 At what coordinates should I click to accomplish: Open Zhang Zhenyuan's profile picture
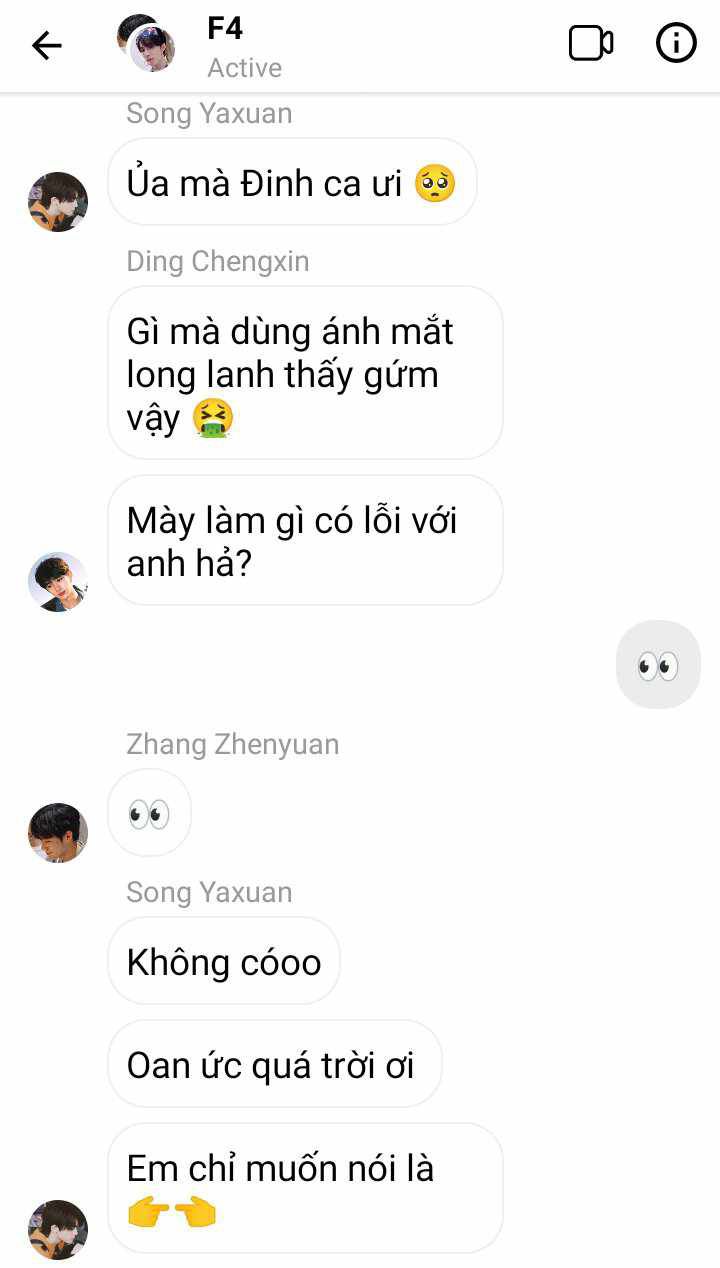click(x=58, y=832)
